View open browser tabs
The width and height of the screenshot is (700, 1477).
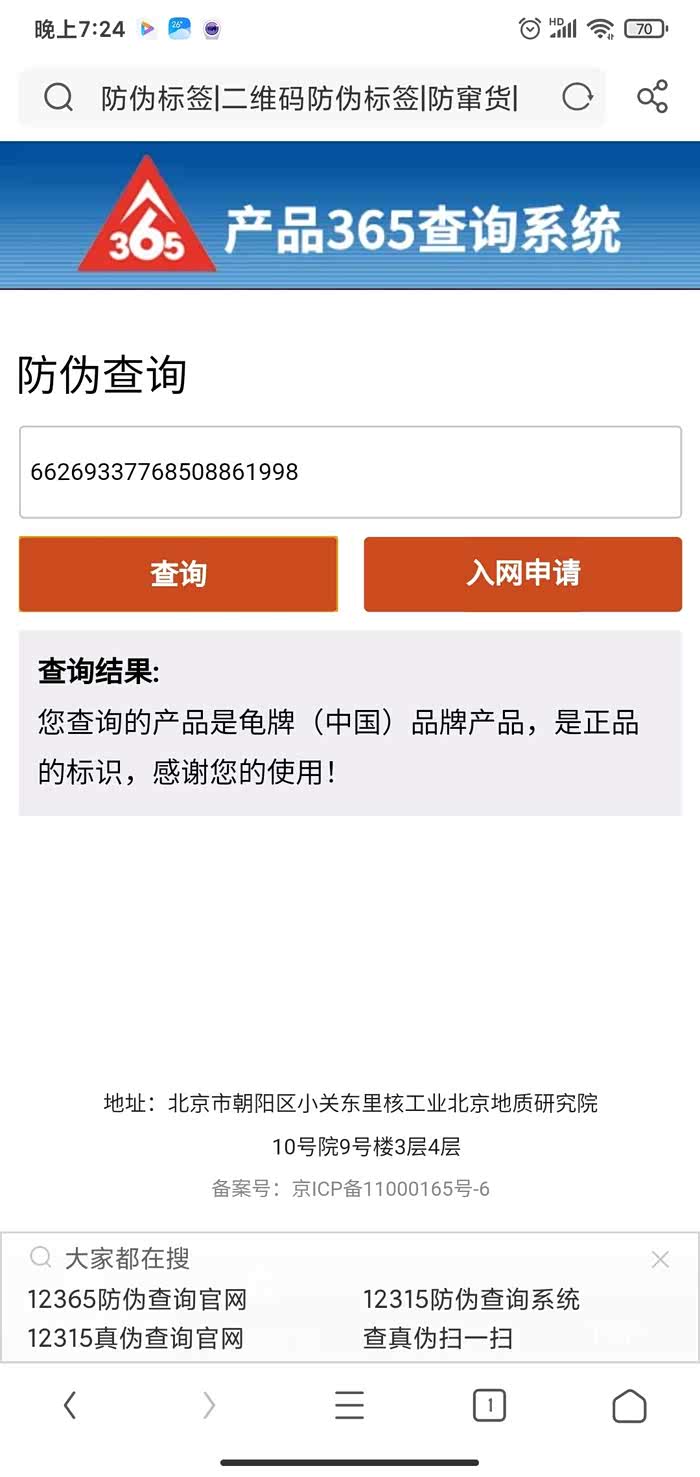tap(489, 1406)
